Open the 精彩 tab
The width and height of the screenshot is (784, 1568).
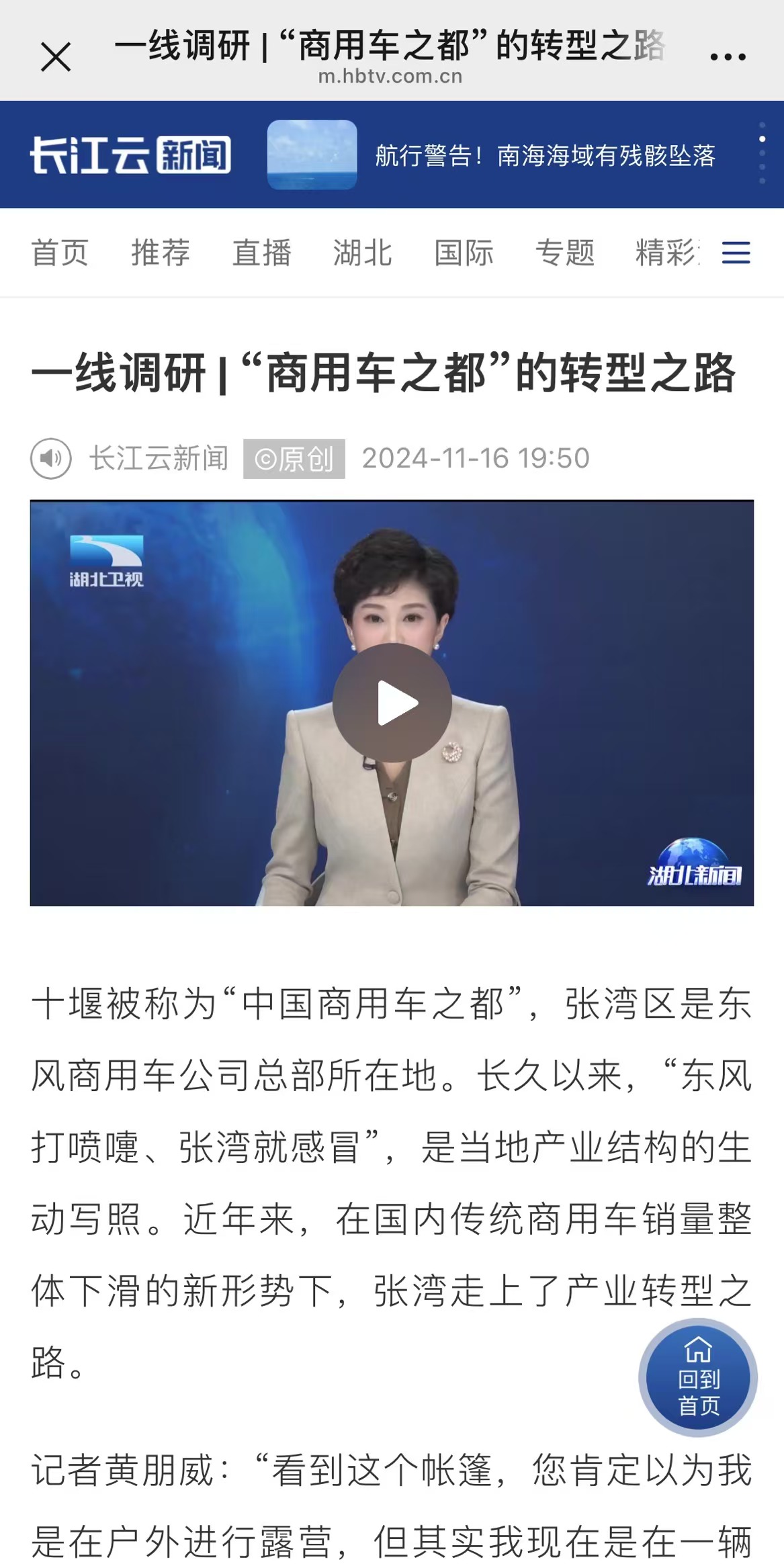click(666, 253)
